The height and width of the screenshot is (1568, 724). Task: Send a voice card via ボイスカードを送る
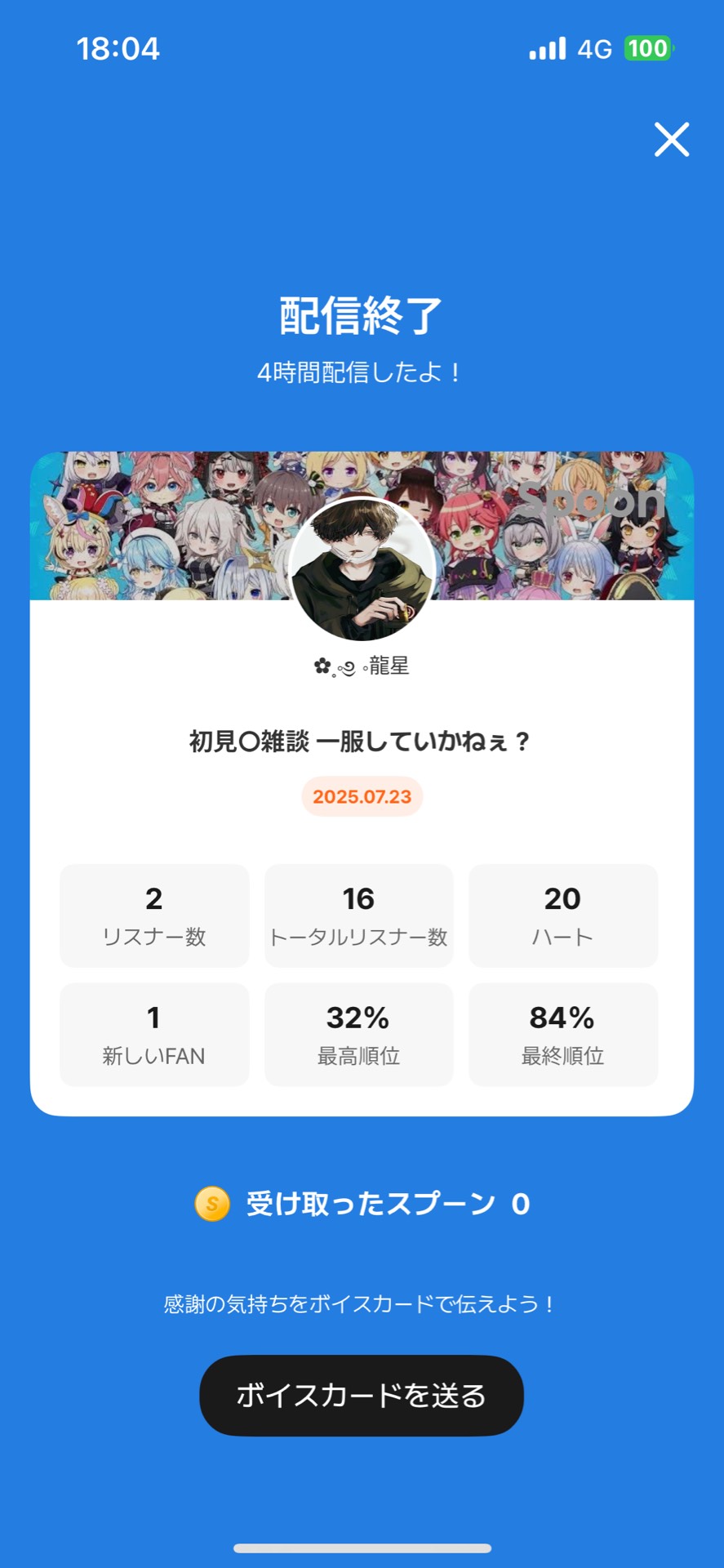pos(362,1396)
